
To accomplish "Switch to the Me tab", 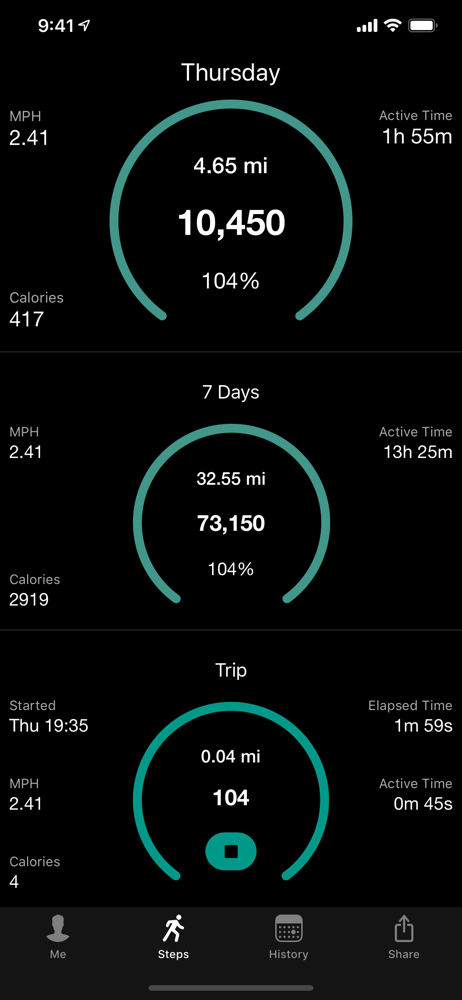I will pyautogui.click(x=58, y=937).
